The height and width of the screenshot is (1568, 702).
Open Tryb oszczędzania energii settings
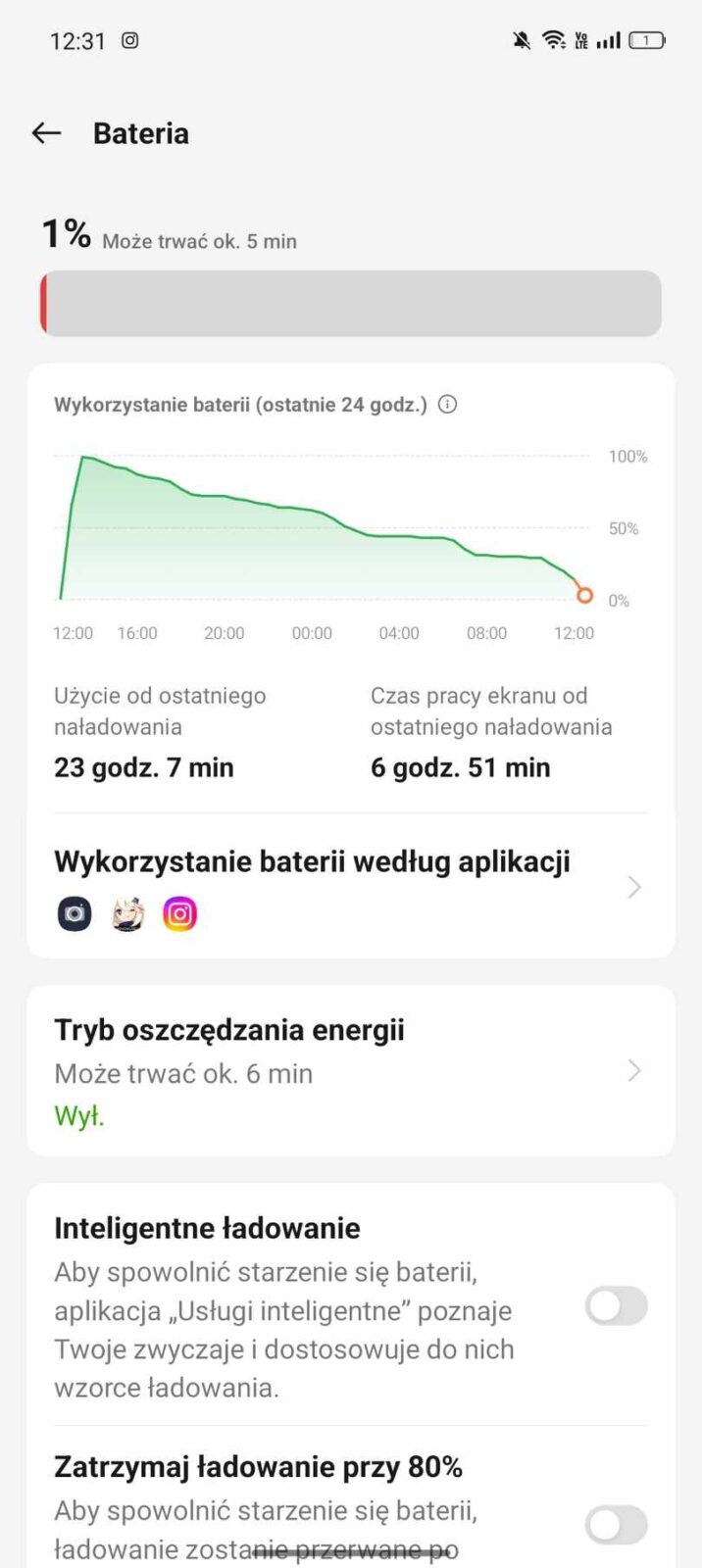point(349,1070)
